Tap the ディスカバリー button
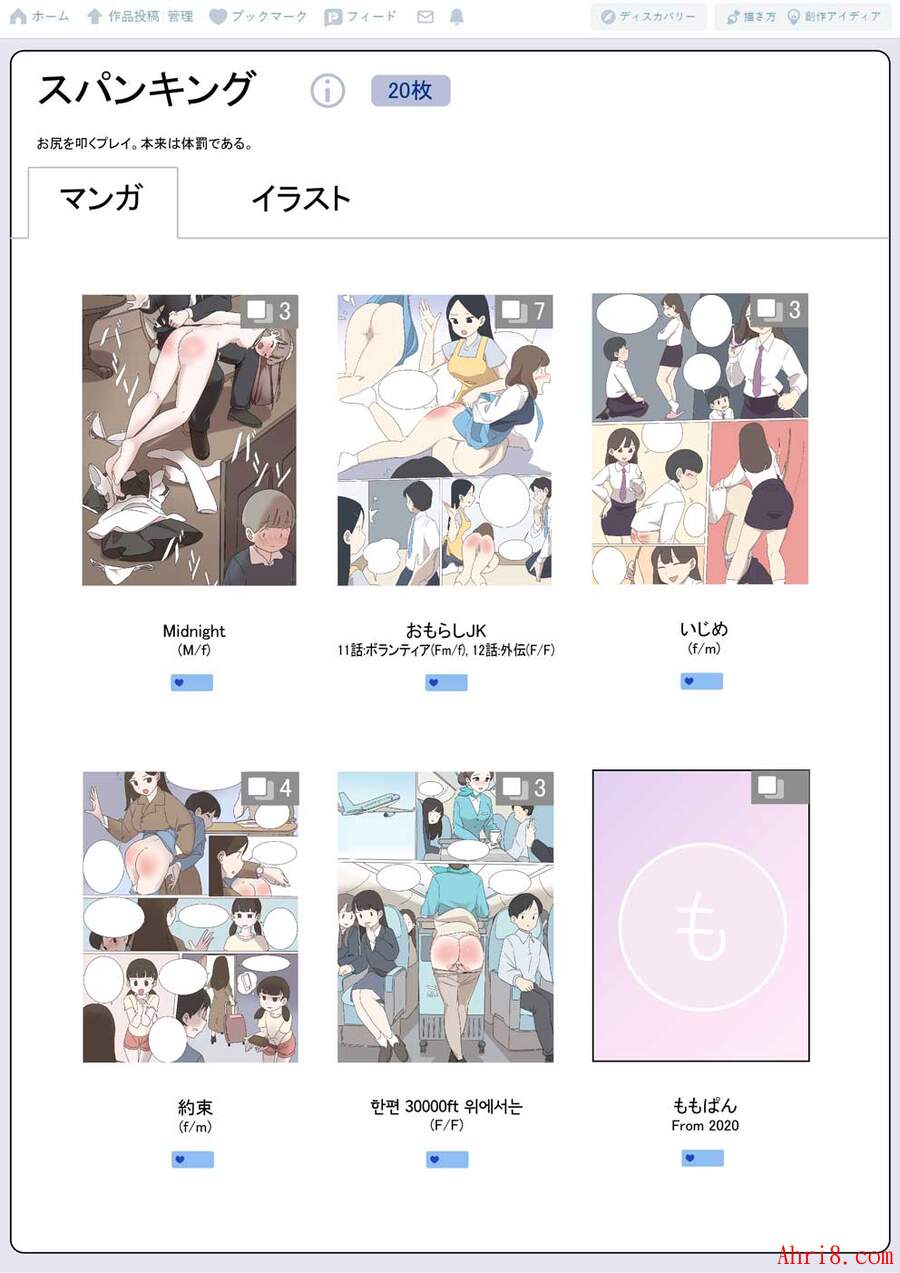The image size is (900, 1273). coord(648,16)
